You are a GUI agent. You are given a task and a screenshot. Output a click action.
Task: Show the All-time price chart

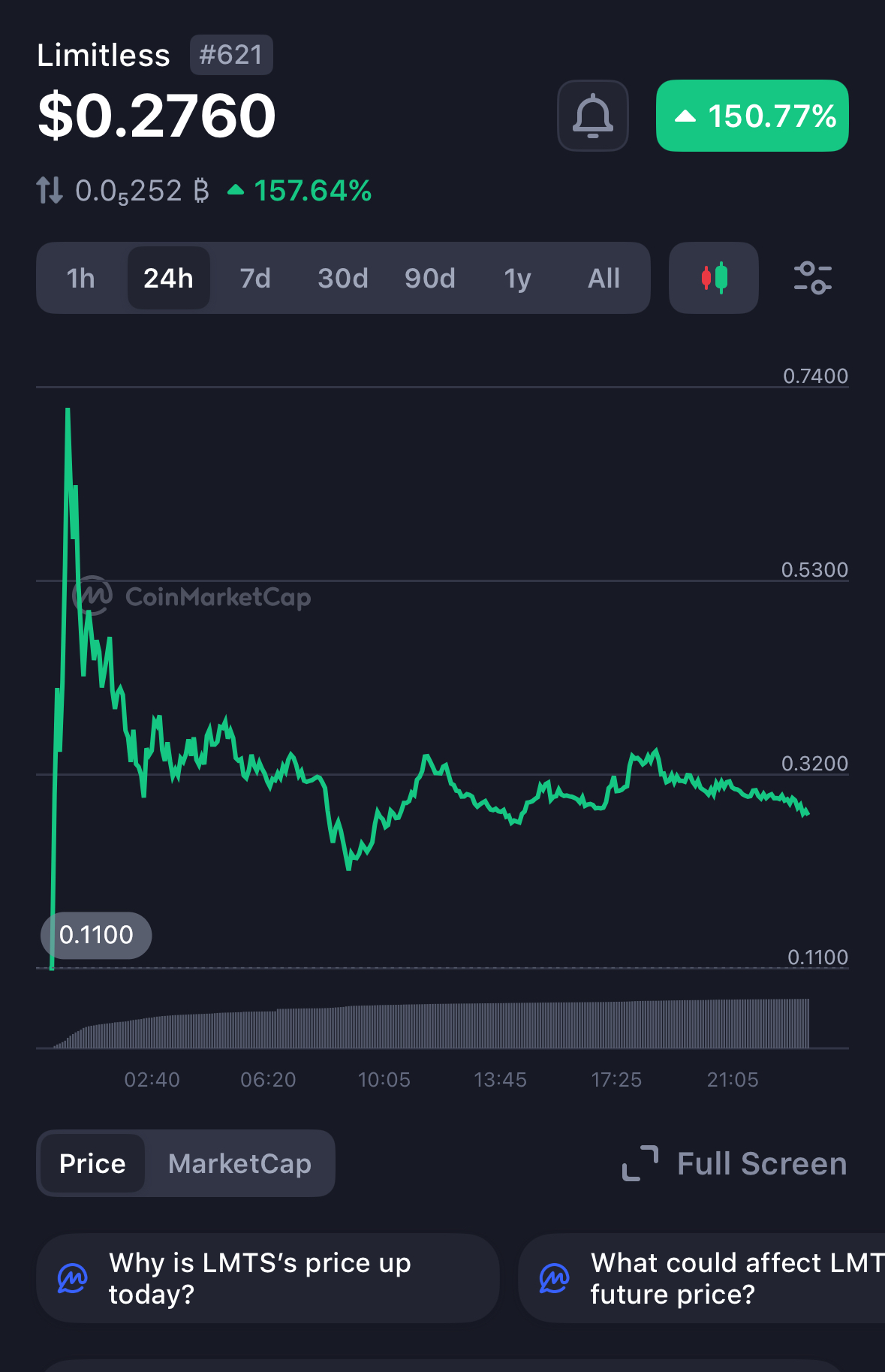pos(604,279)
